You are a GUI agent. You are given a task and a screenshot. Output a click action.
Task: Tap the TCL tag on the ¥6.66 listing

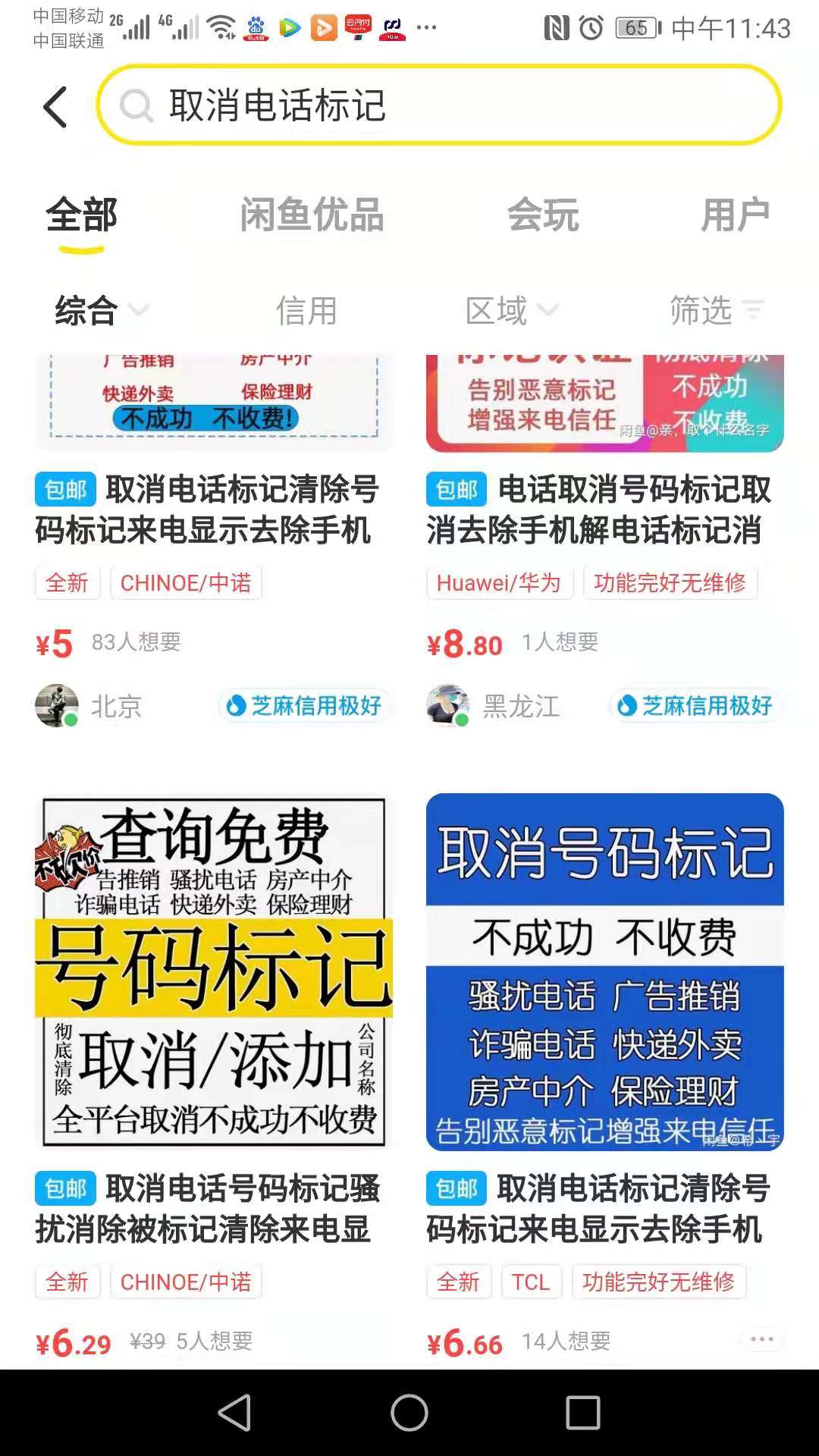pyautogui.click(x=531, y=1282)
